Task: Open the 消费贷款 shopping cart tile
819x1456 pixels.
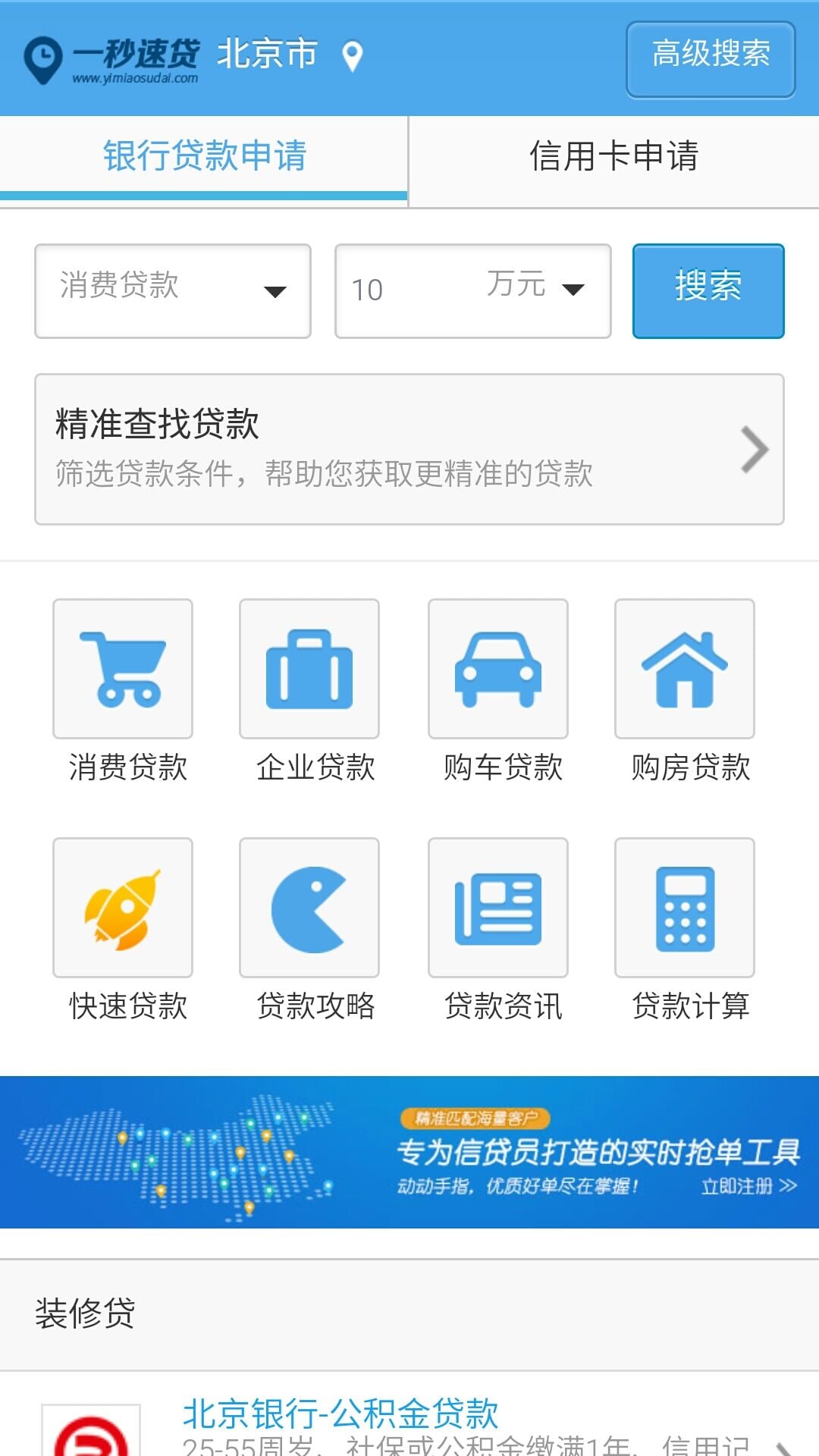Action: [x=123, y=669]
